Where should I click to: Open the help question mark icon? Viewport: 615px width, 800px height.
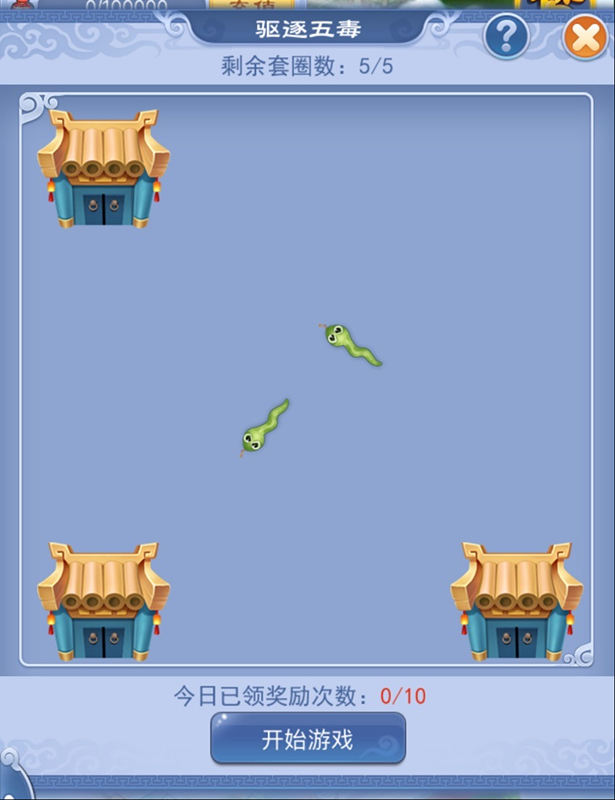[506, 39]
